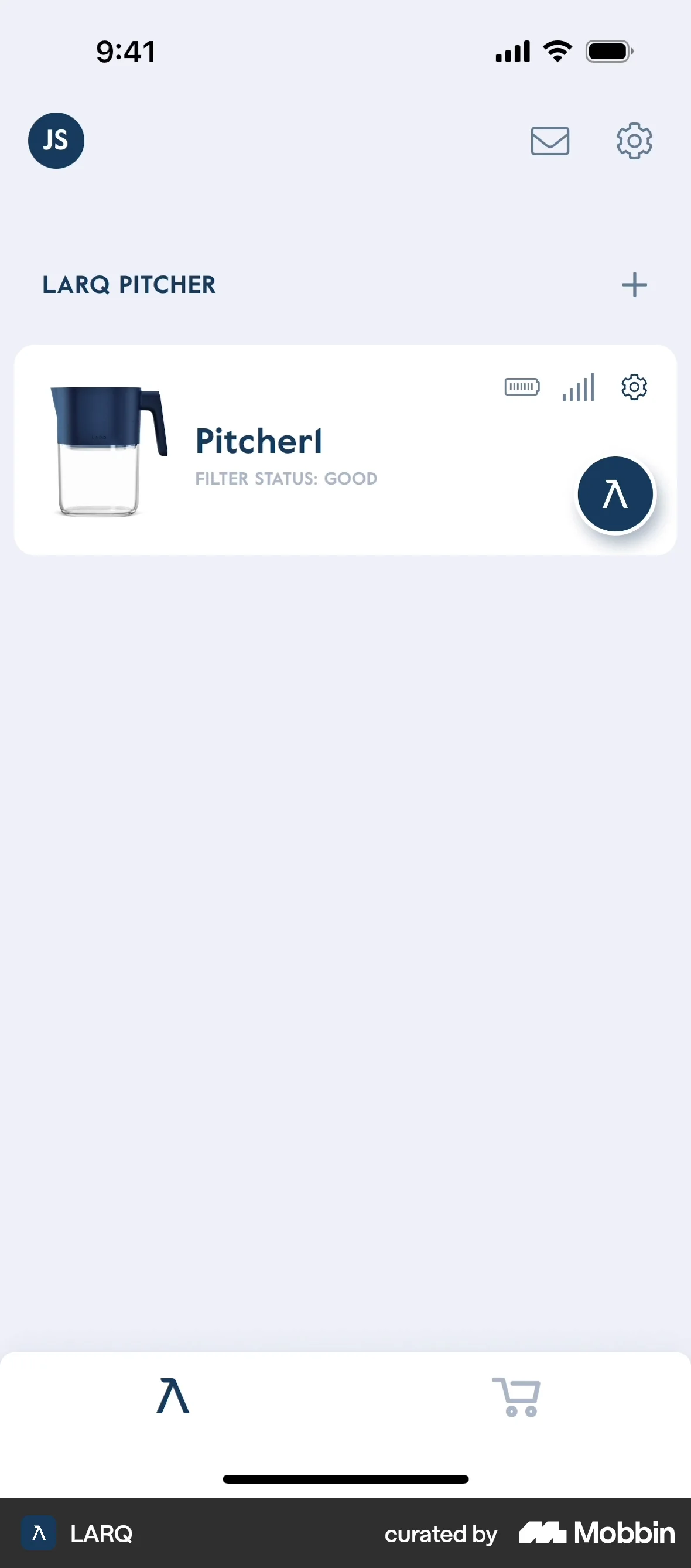
Task: Select the Pitcher1 name text
Action: [258, 441]
